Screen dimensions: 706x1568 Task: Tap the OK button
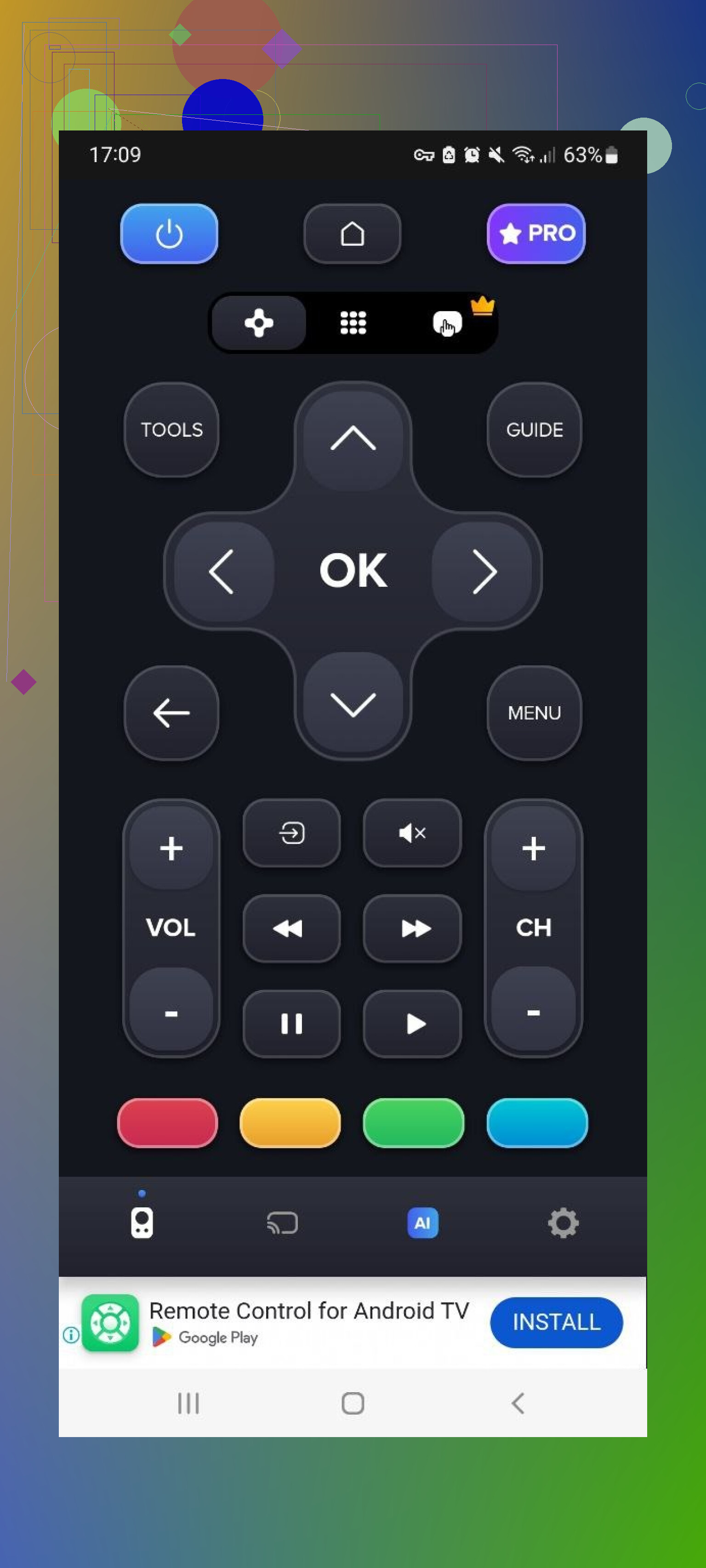(353, 570)
